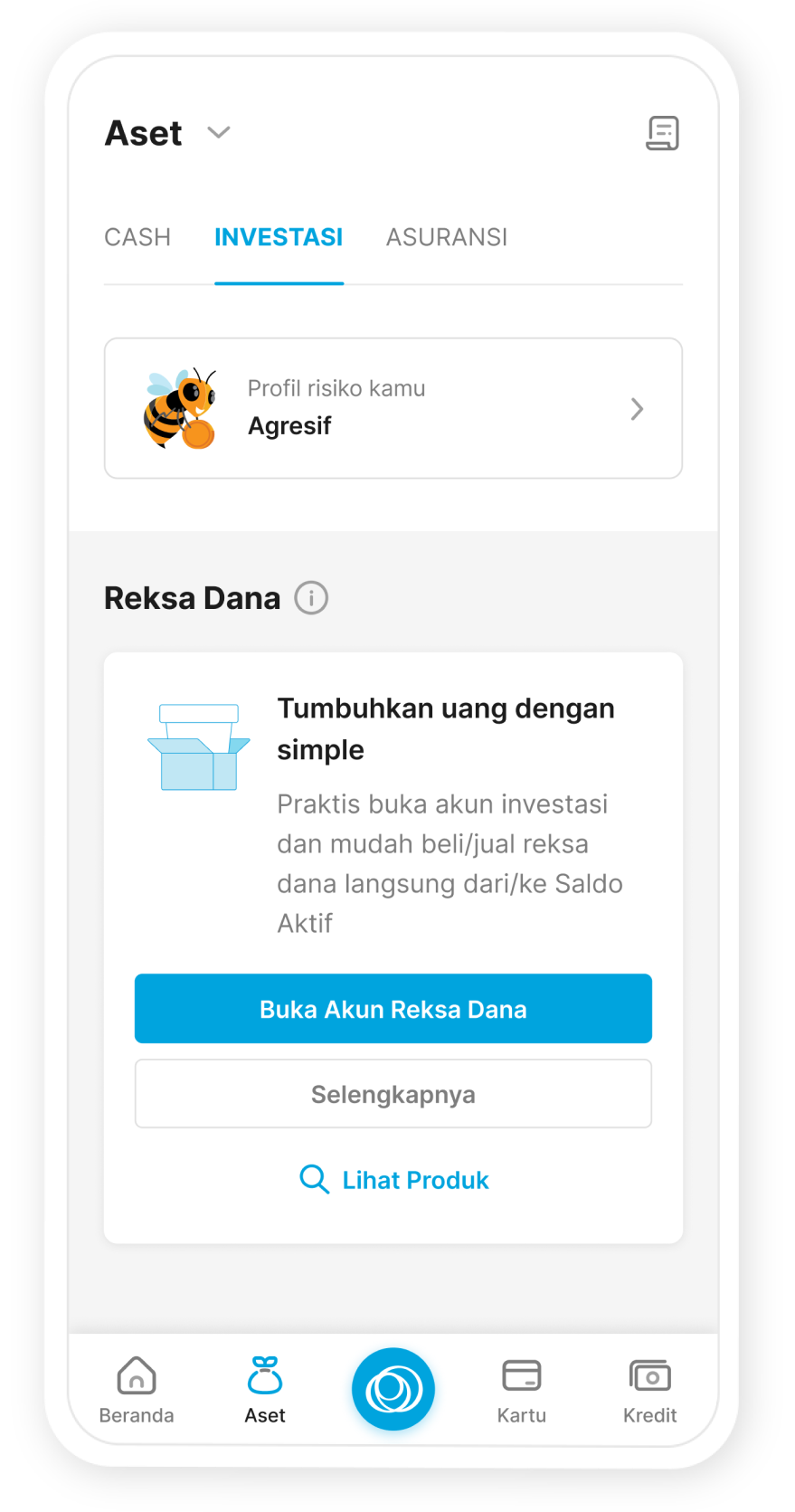Switch to the ASURANSI tab
Image resolution: width=795 pixels, height=1512 pixels.
tap(447, 237)
